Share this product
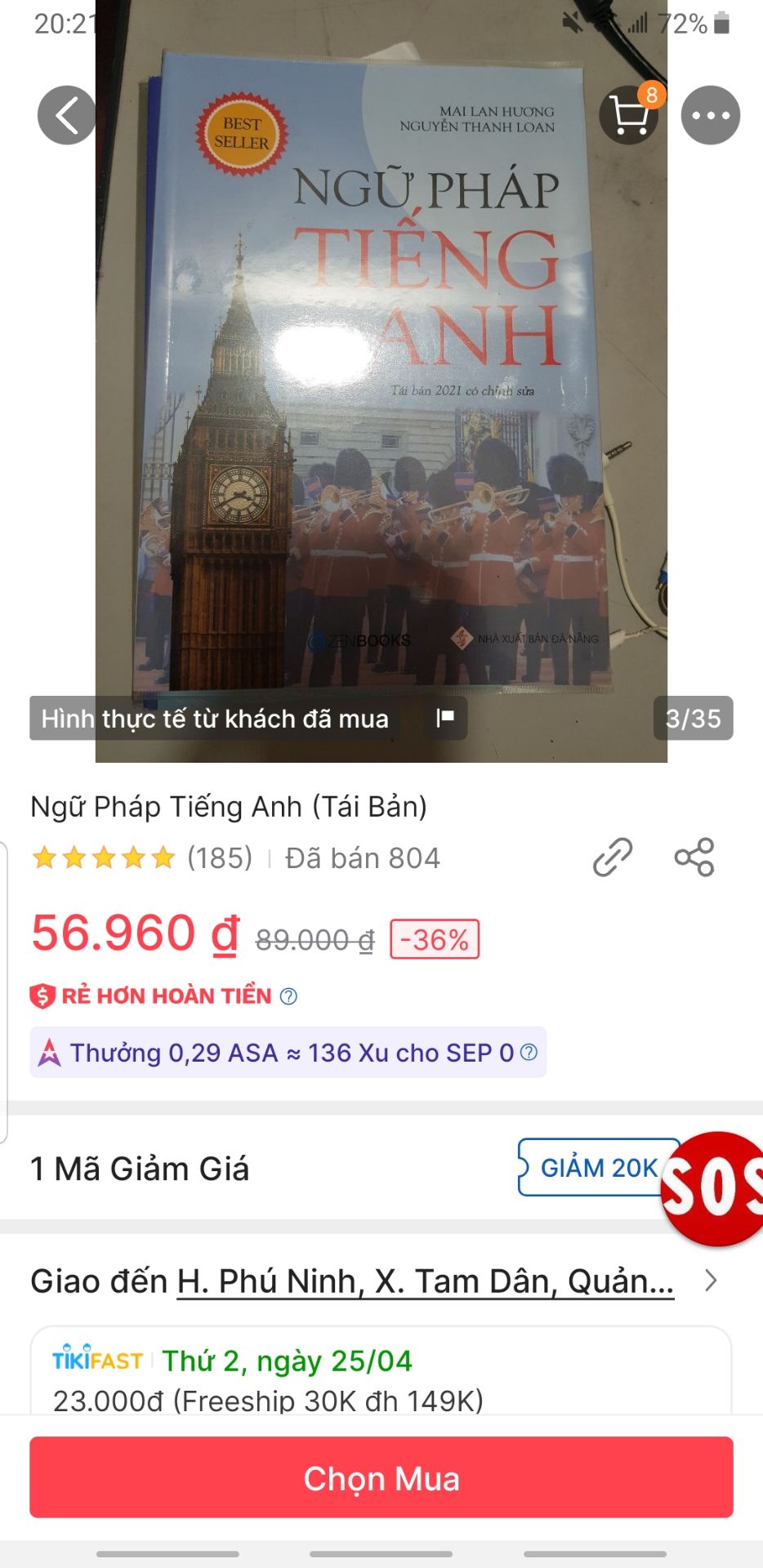The image size is (763, 1568). (694, 857)
